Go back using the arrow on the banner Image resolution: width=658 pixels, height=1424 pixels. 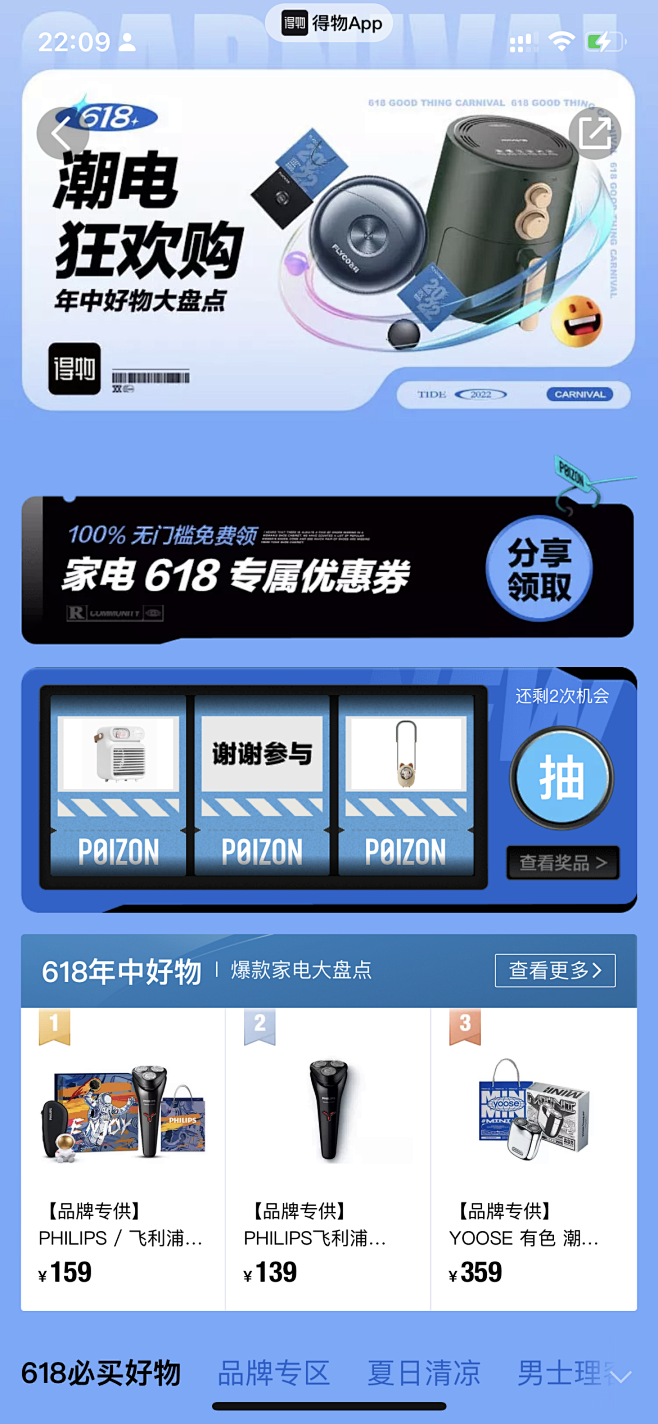coord(62,132)
